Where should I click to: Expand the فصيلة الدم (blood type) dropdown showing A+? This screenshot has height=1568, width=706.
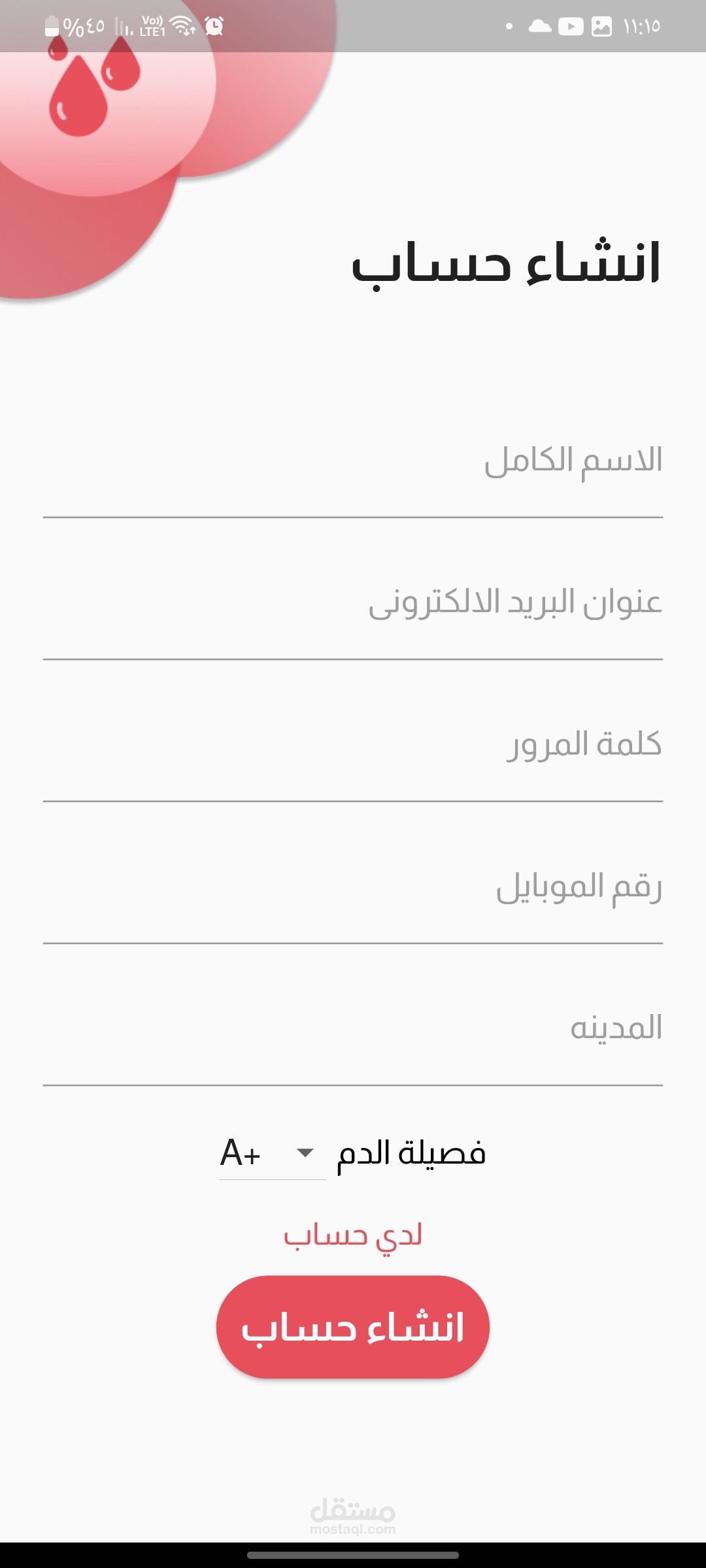pyautogui.click(x=272, y=1153)
